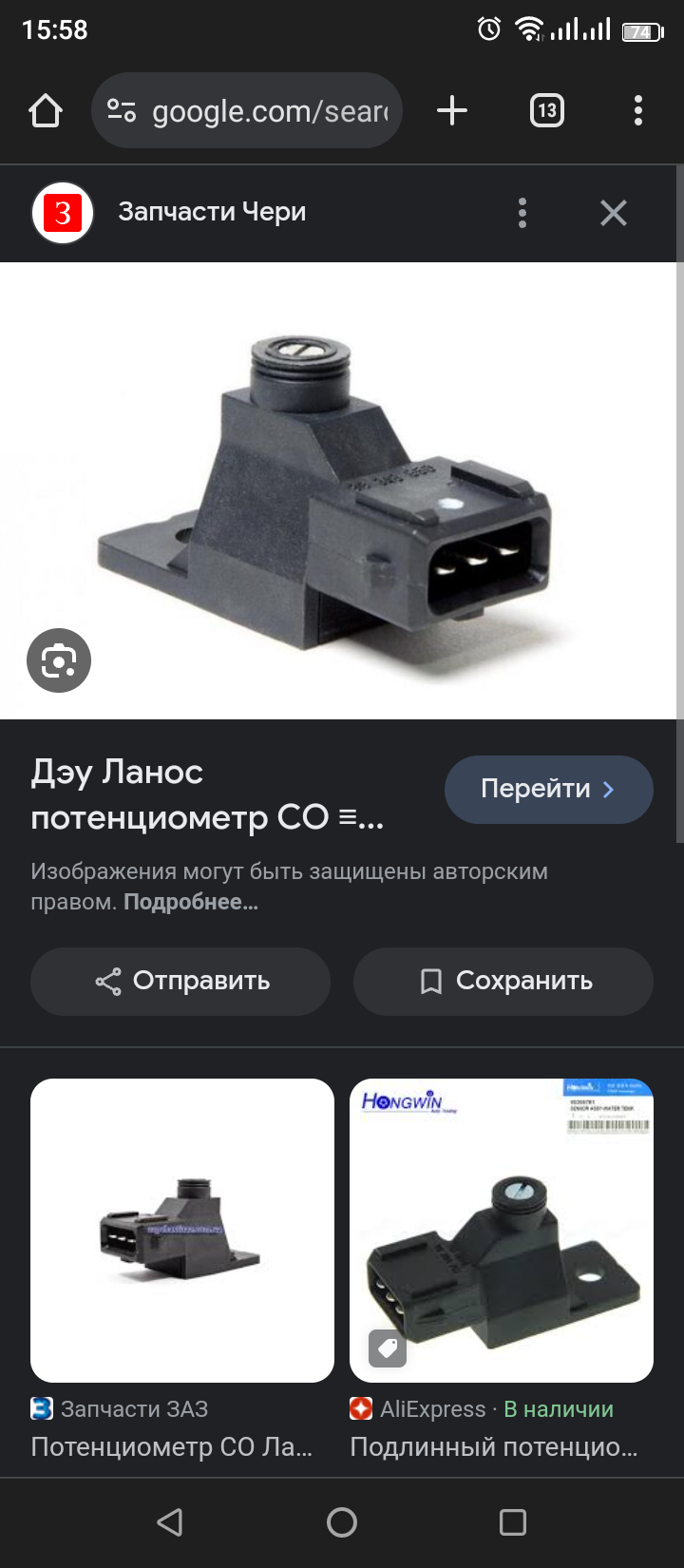
Task: Open the Запчасти Чери source site
Action: [211, 212]
